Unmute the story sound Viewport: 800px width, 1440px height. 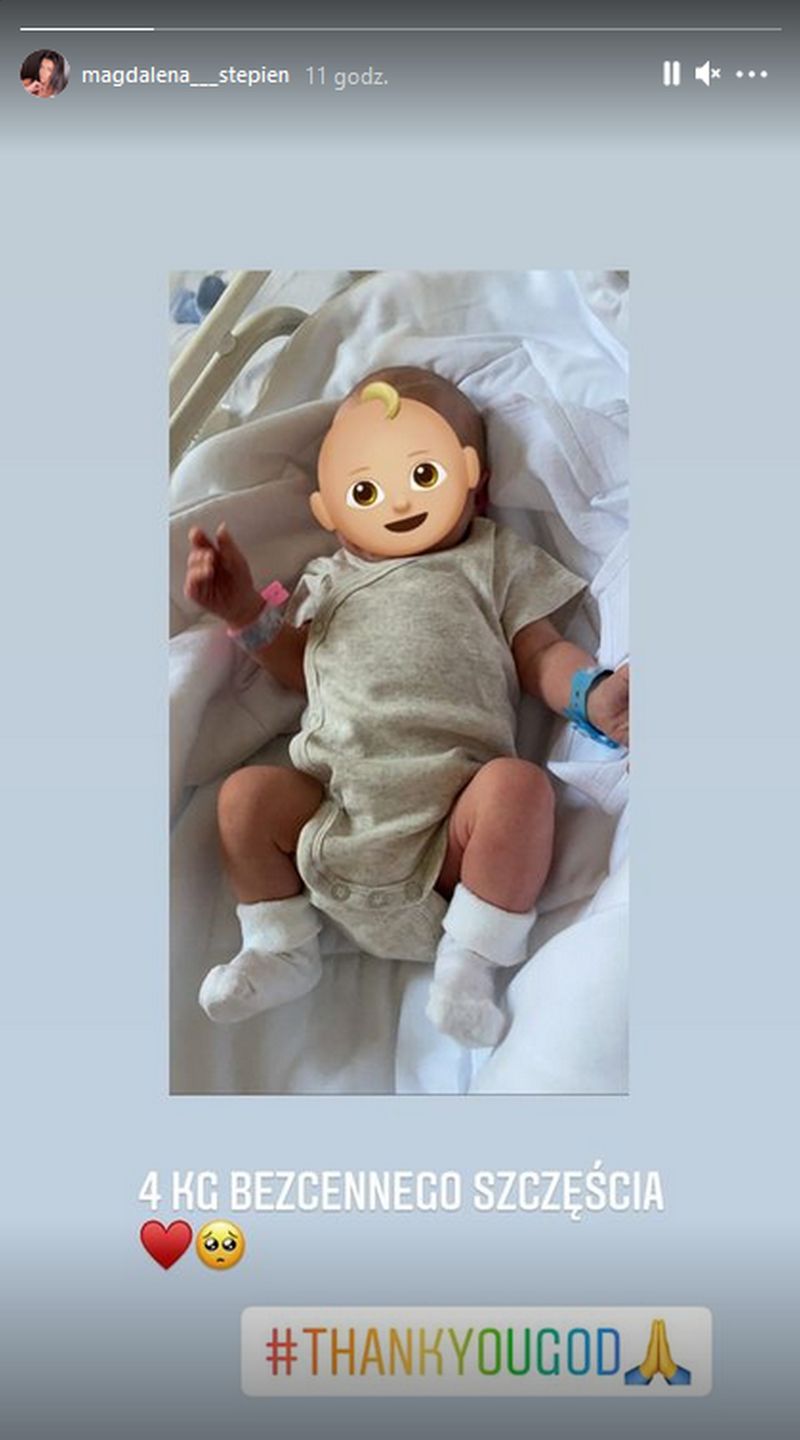708,74
